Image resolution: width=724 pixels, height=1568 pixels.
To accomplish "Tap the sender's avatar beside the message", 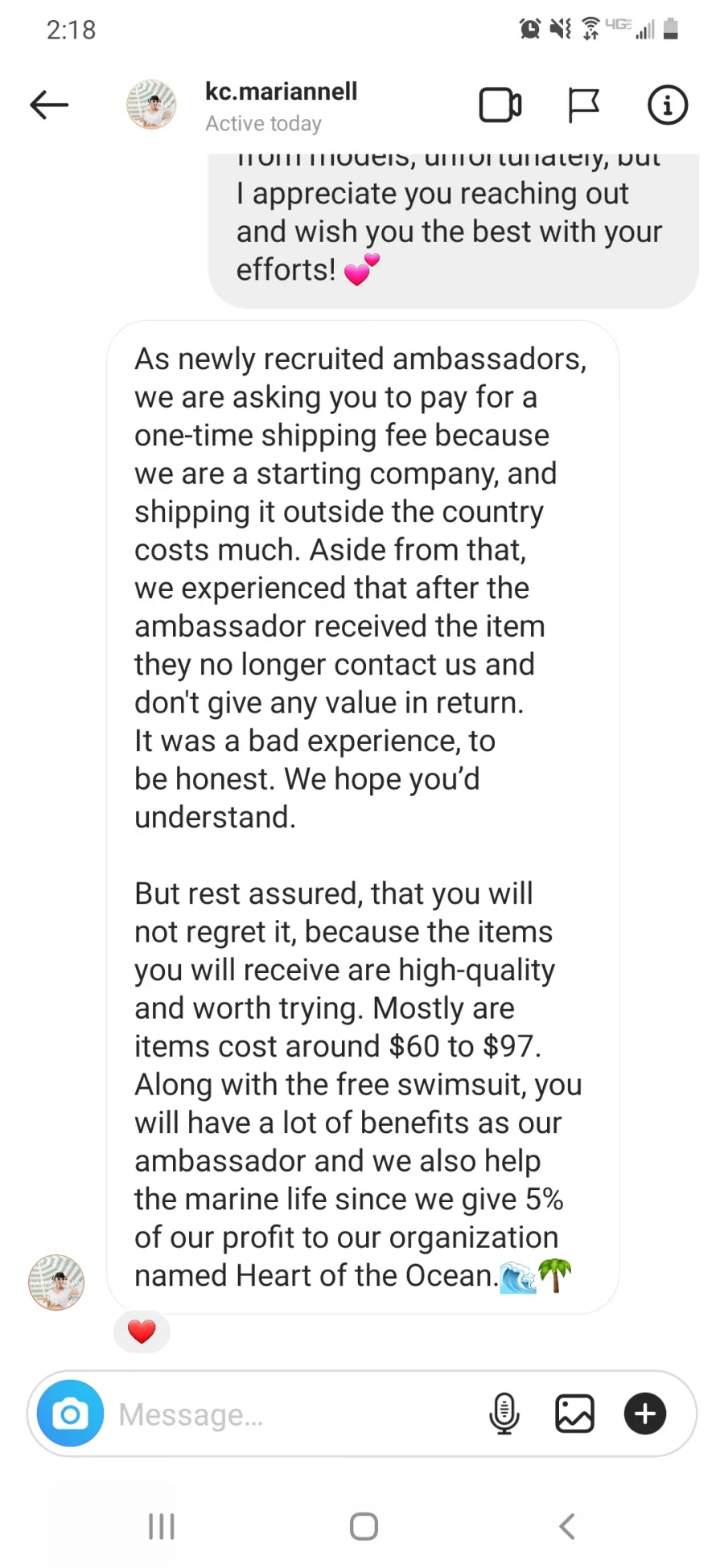I will click(x=56, y=1283).
